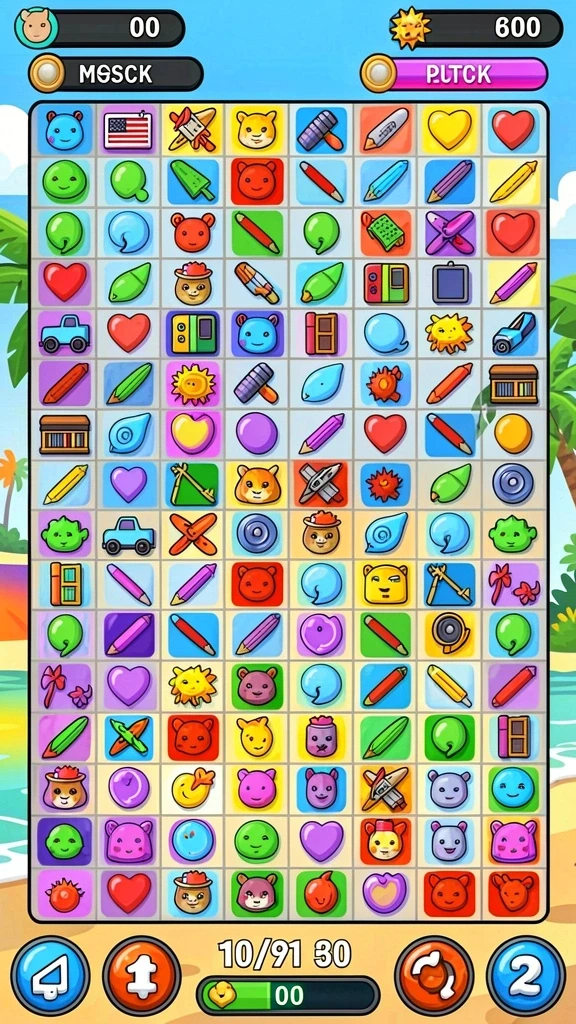Select the yellow square face tile

[x=385, y=583]
